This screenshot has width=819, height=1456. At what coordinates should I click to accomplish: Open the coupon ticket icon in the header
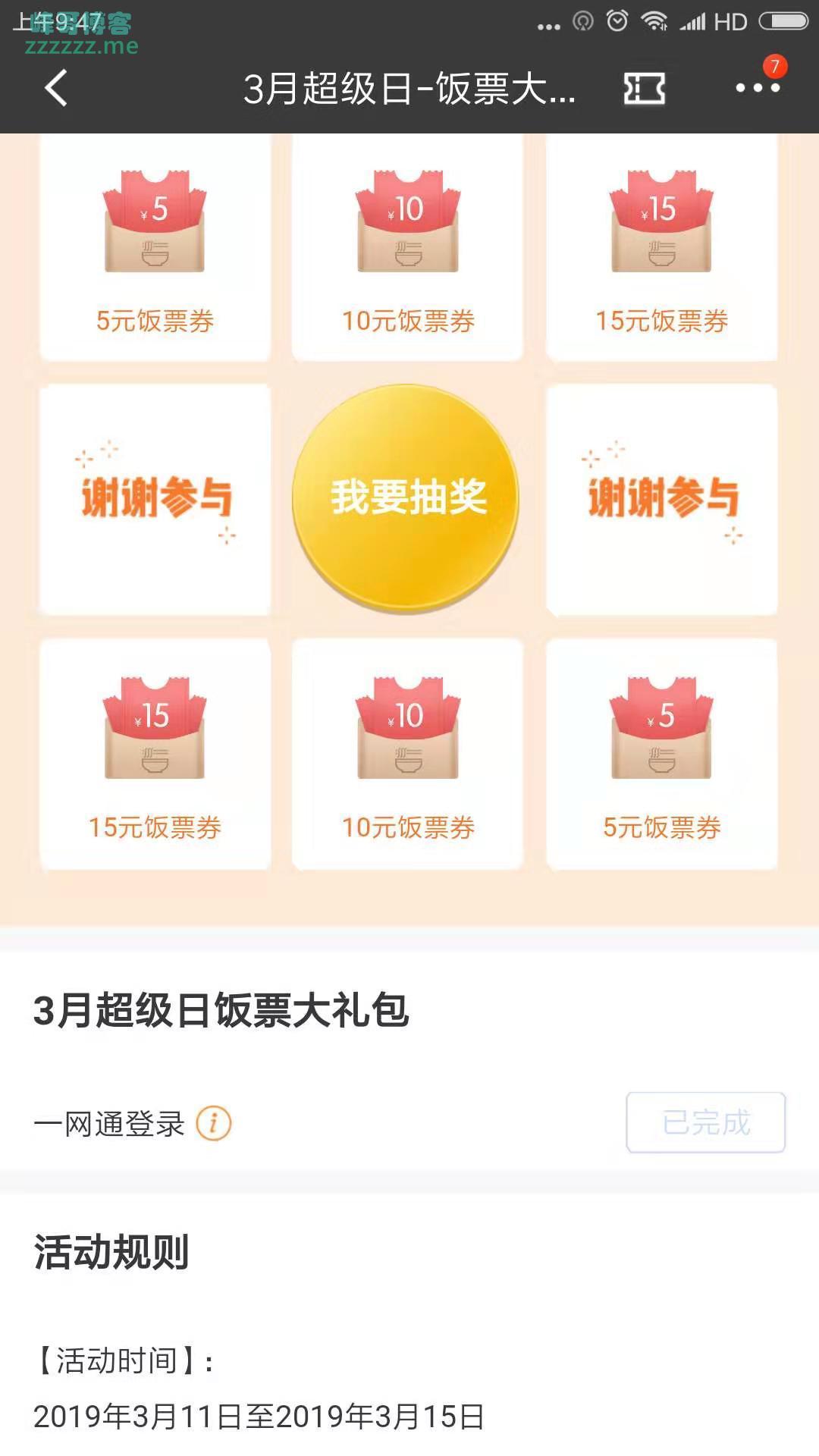644,89
